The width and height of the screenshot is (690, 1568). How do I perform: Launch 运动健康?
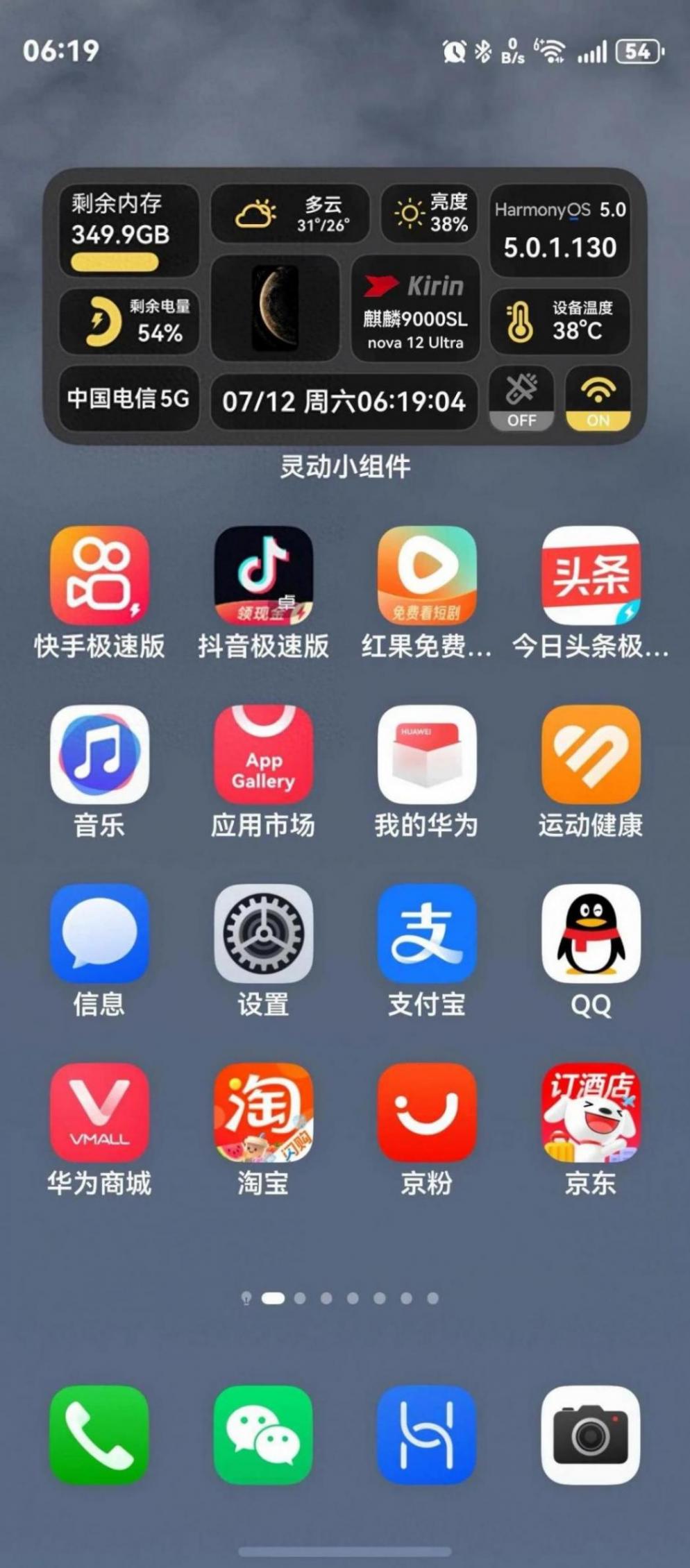pos(591,754)
